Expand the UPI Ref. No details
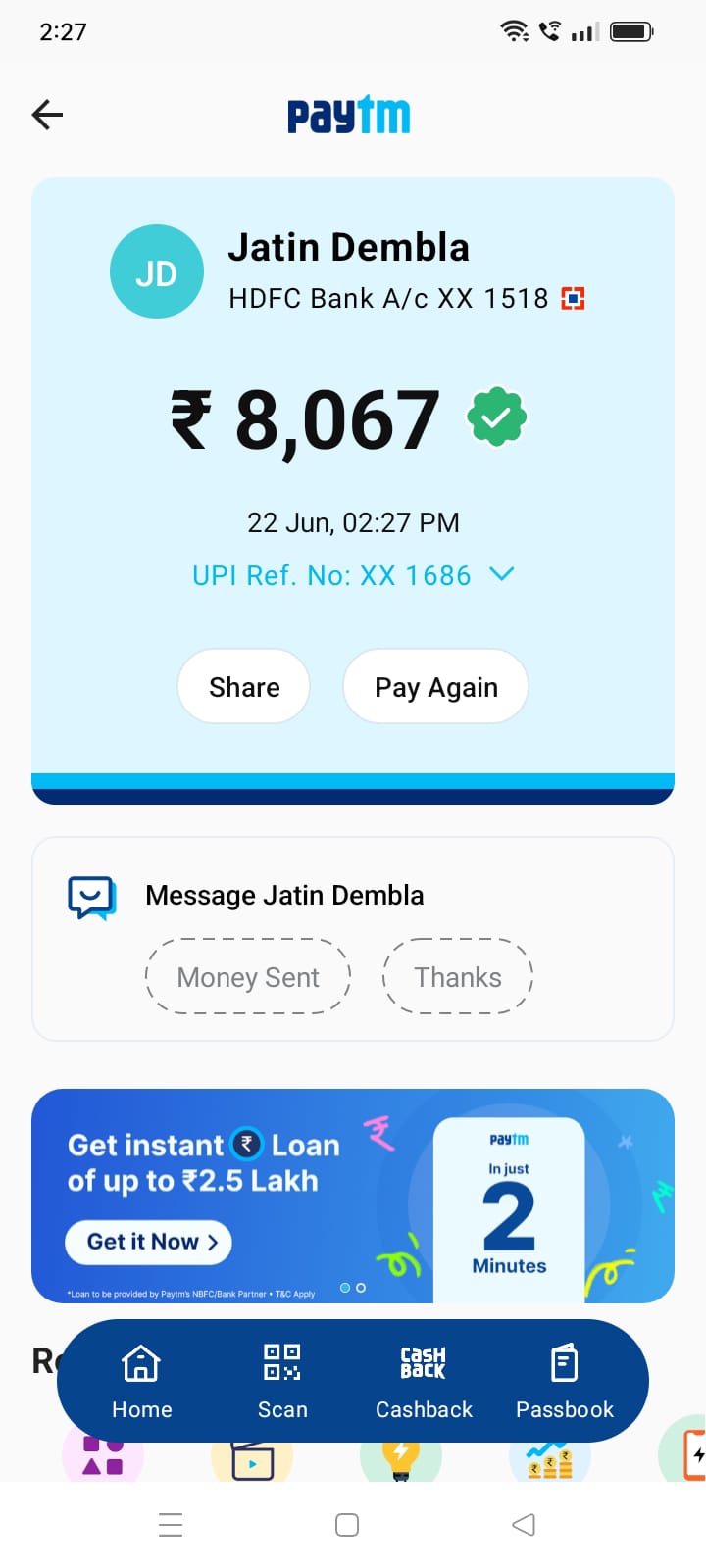The image size is (706, 1568). point(501,574)
